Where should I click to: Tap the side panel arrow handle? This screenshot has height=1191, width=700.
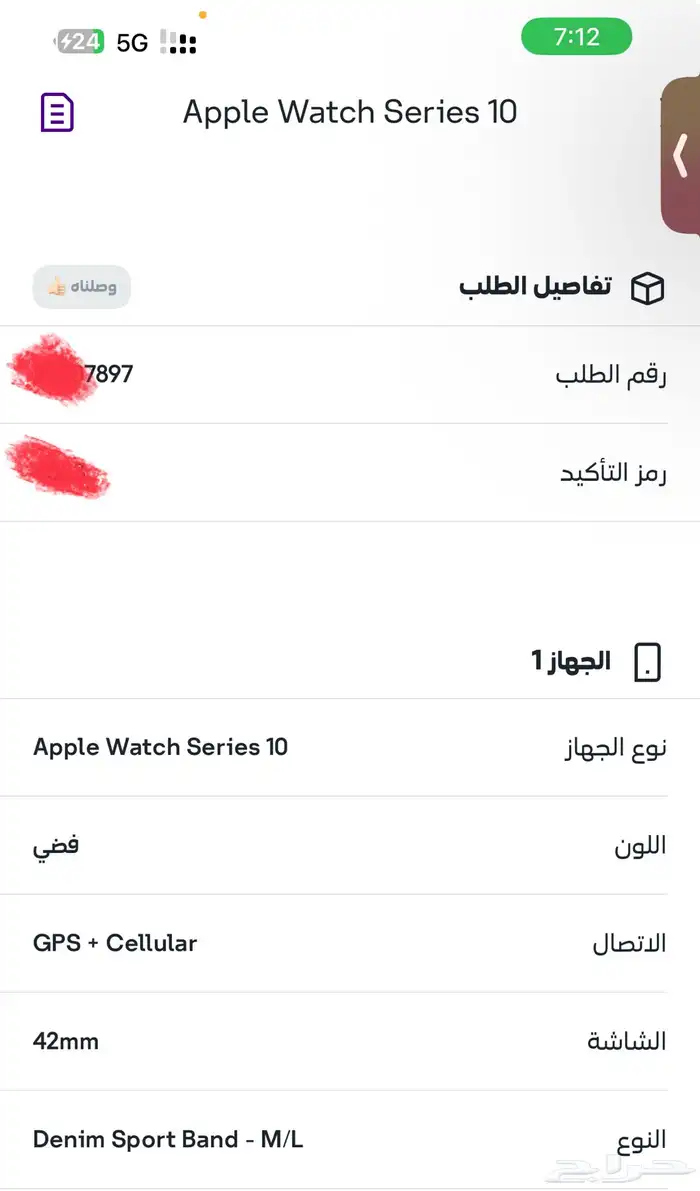coord(681,157)
